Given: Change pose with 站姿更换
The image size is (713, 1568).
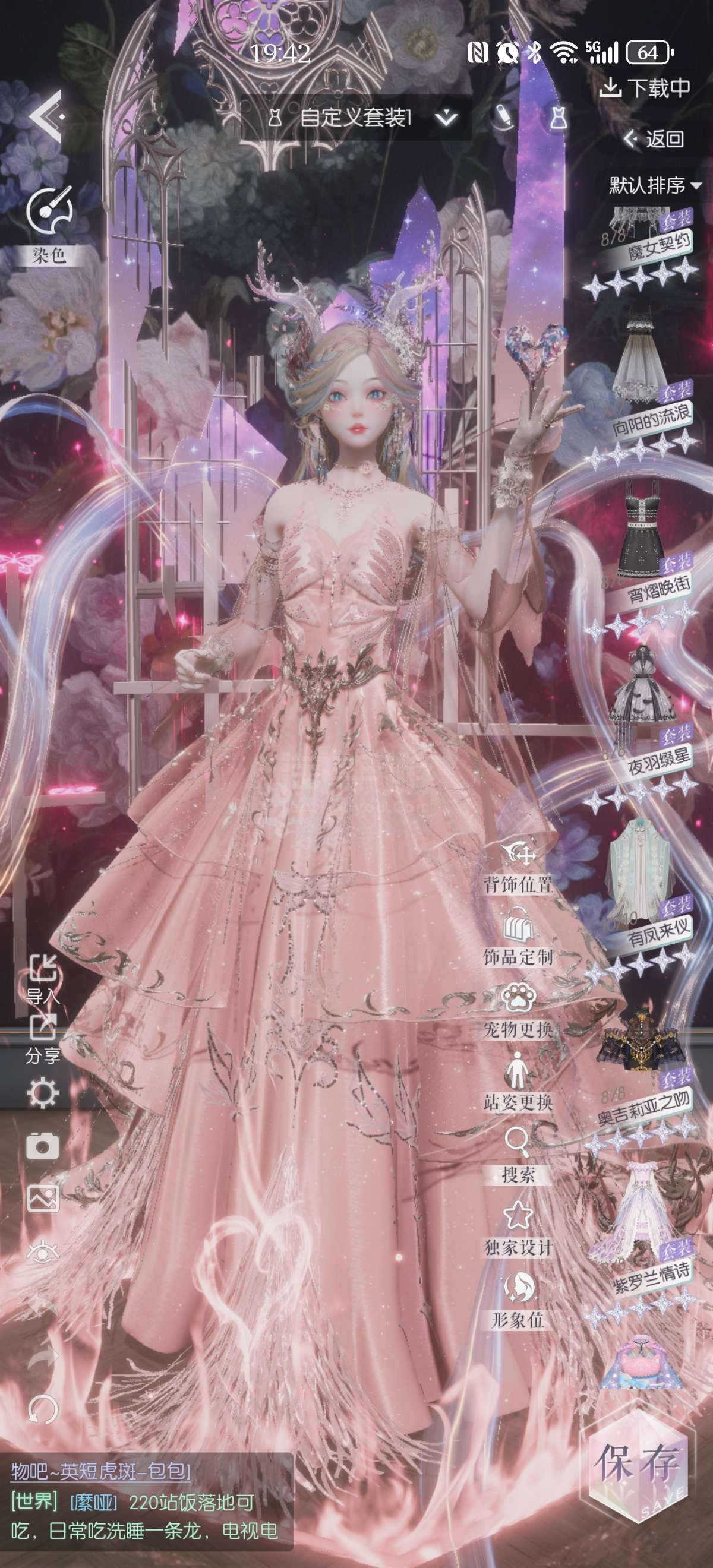Looking at the screenshot, I should pyautogui.click(x=518, y=1082).
